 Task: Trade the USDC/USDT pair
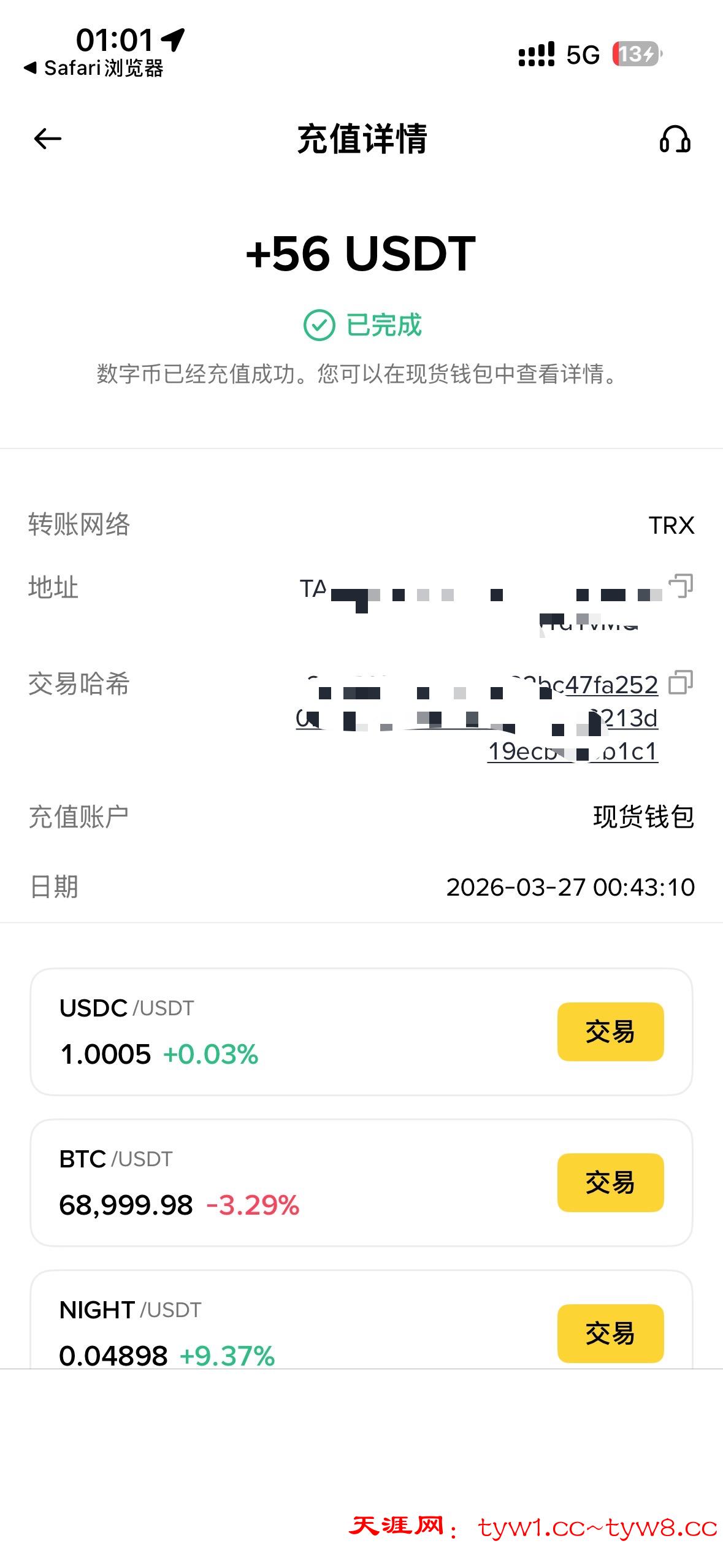(610, 1032)
